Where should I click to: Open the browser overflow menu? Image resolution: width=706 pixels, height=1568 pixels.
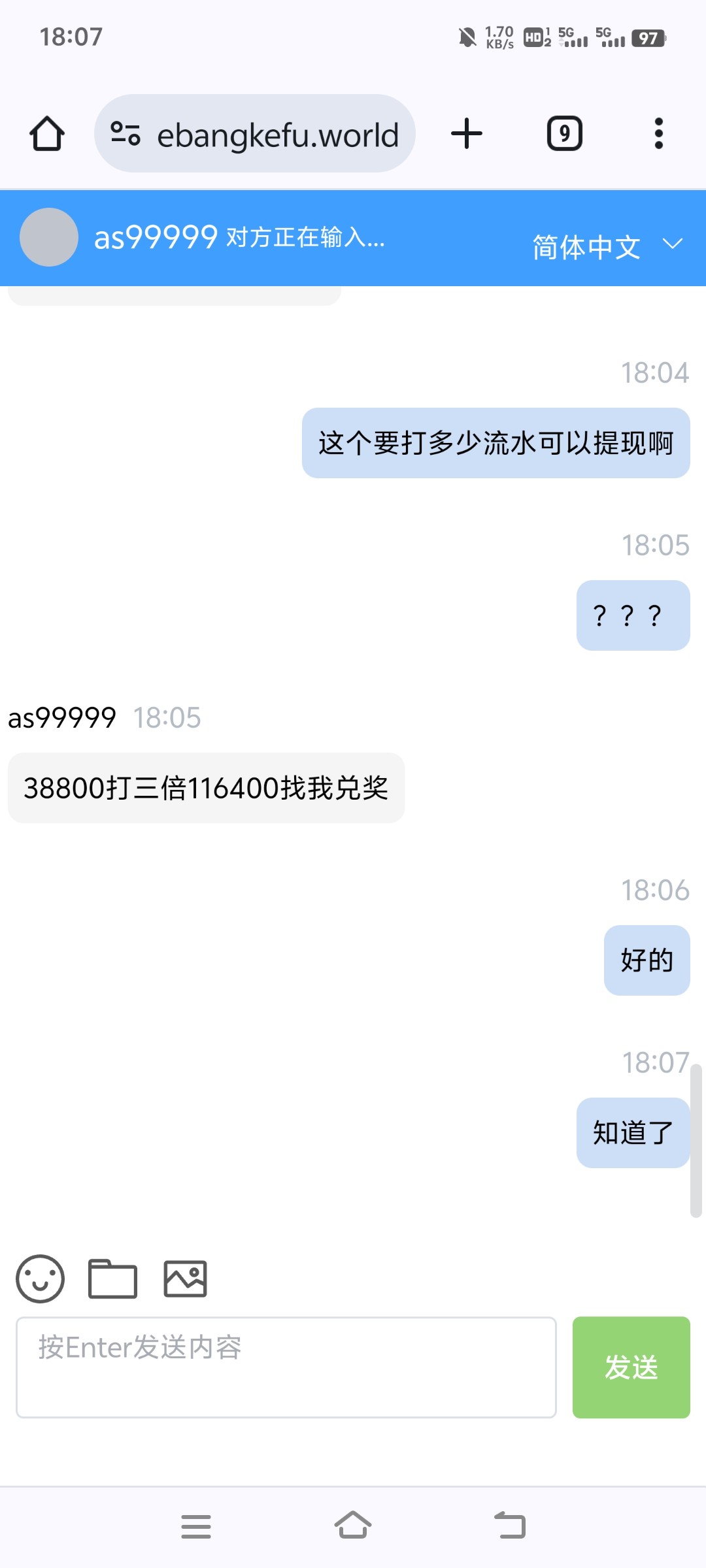point(658,134)
